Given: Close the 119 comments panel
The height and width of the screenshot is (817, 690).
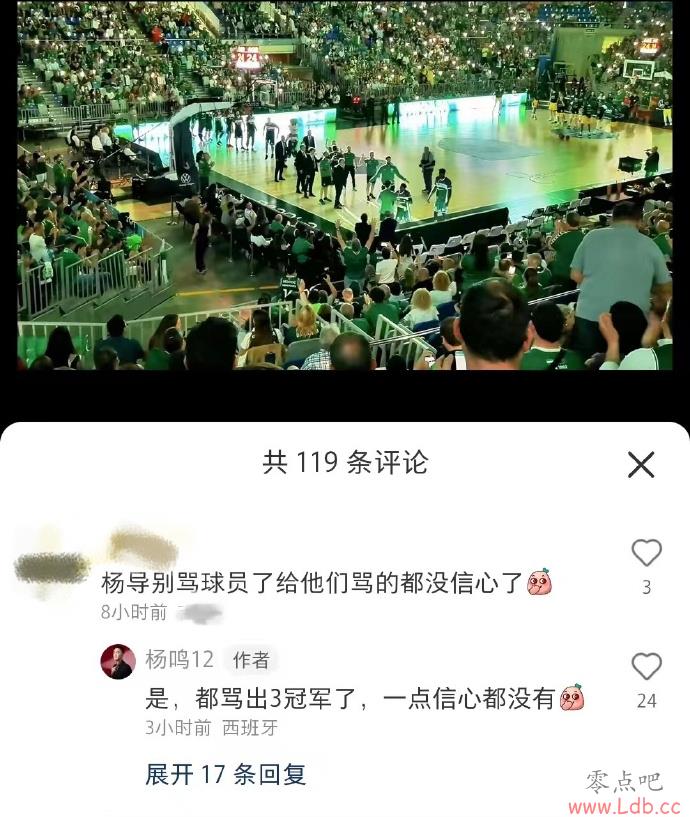Looking at the screenshot, I should click(640, 464).
